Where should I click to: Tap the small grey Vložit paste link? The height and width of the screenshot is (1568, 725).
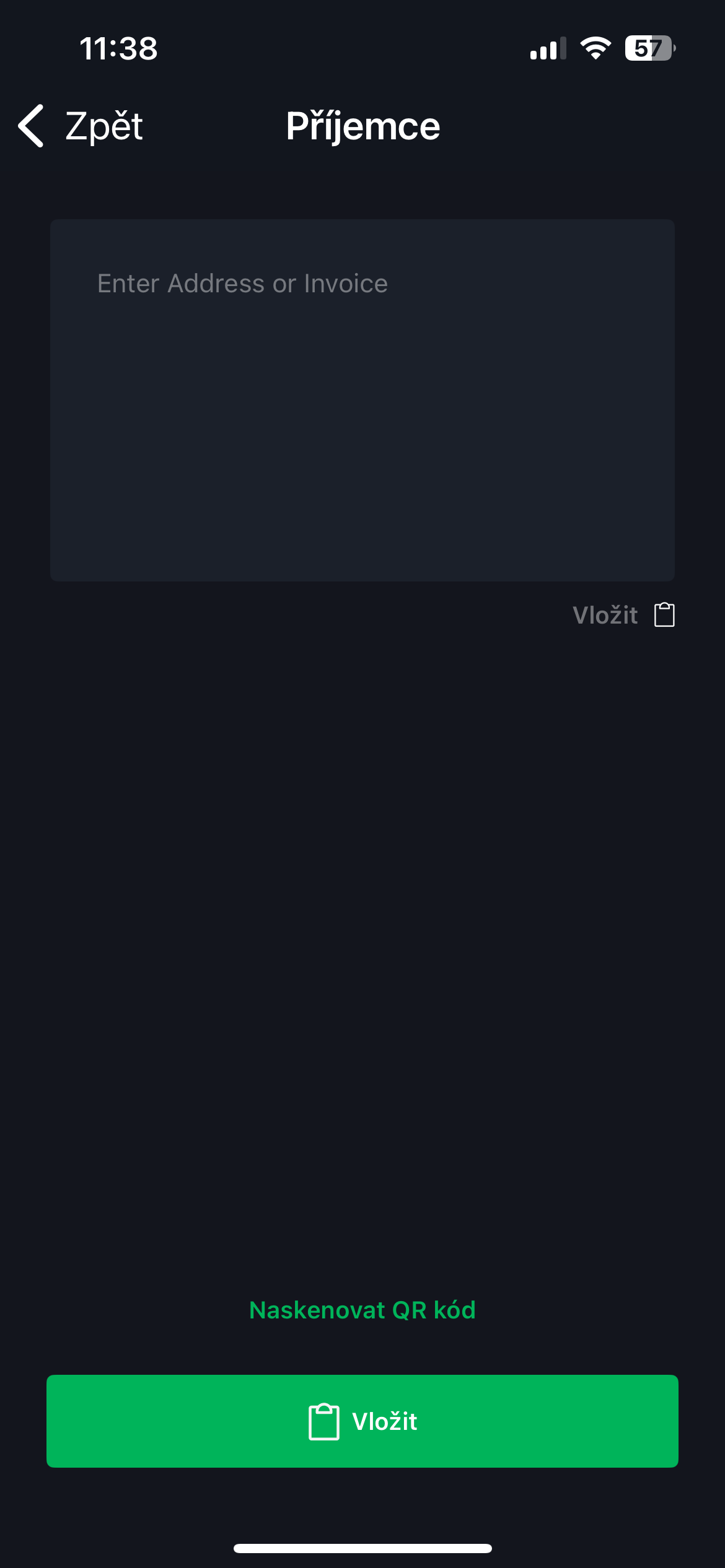click(x=623, y=615)
